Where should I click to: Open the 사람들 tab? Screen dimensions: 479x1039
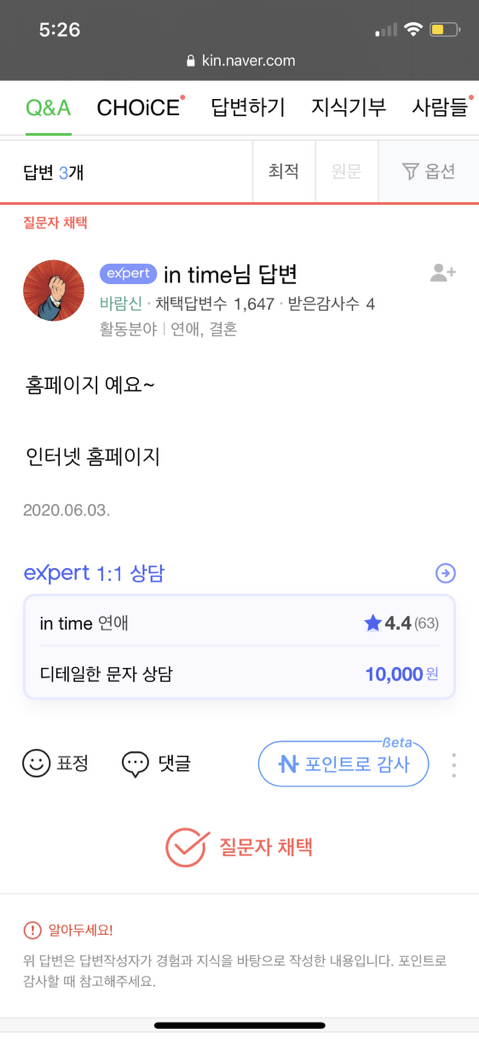(x=442, y=108)
